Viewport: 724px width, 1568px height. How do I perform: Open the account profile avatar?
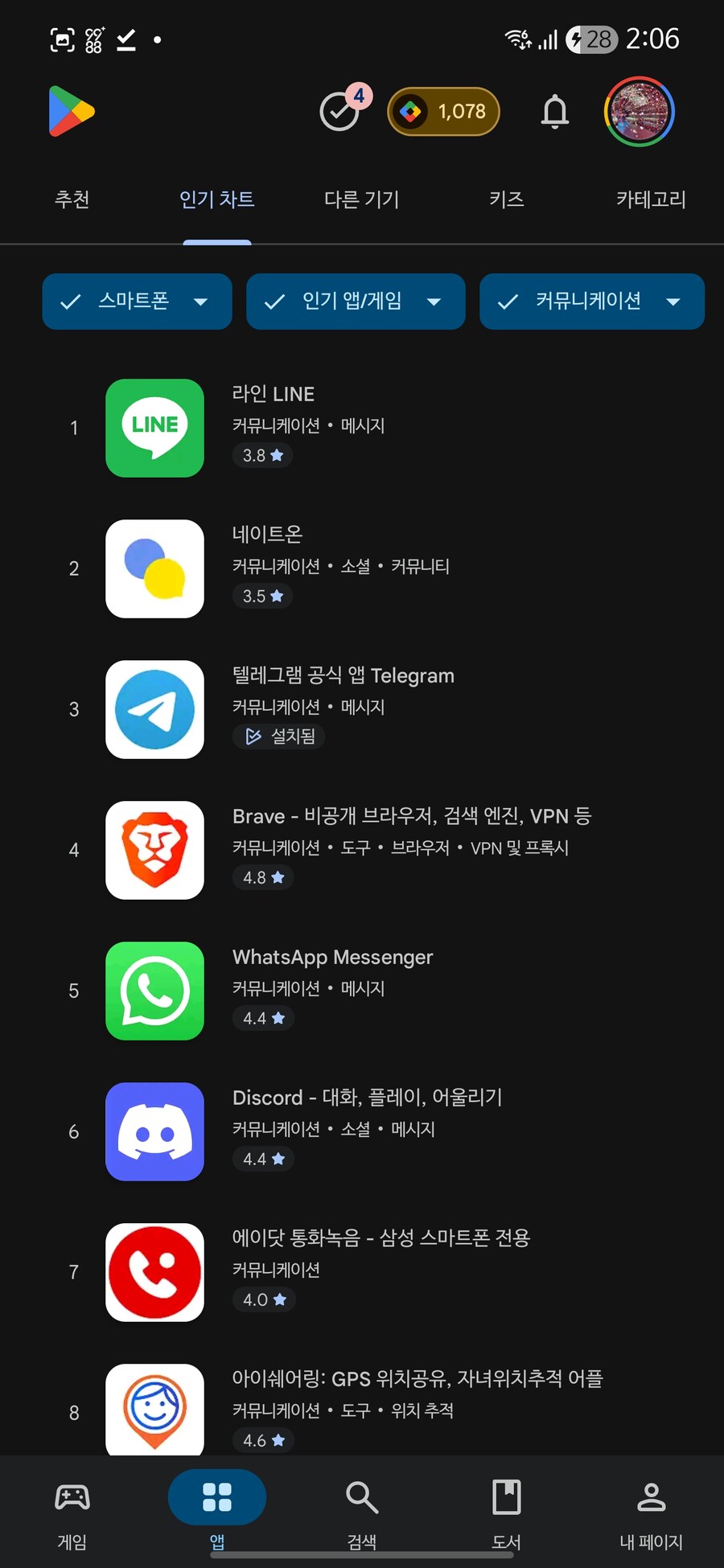click(x=639, y=112)
